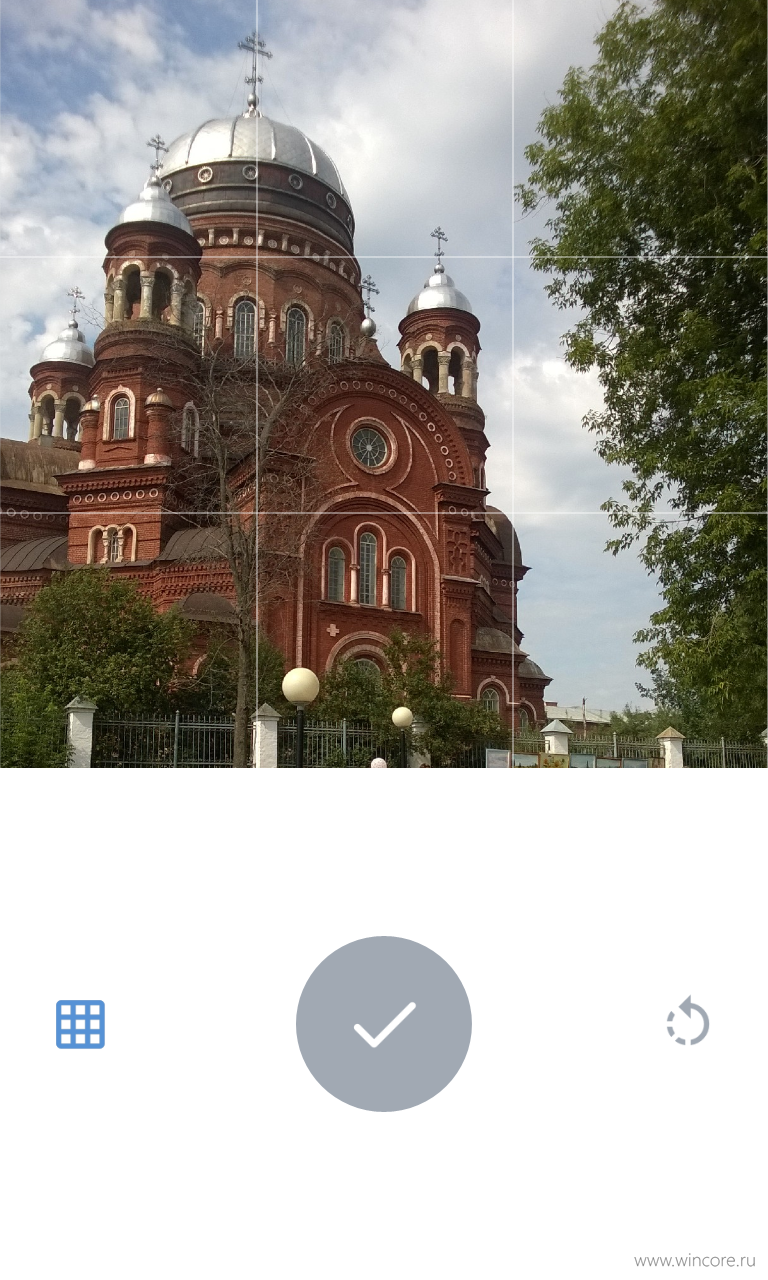Confirm the crop with the checkmark button
The height and width of the screenshot is (1280, 768).
(384, 1024)
